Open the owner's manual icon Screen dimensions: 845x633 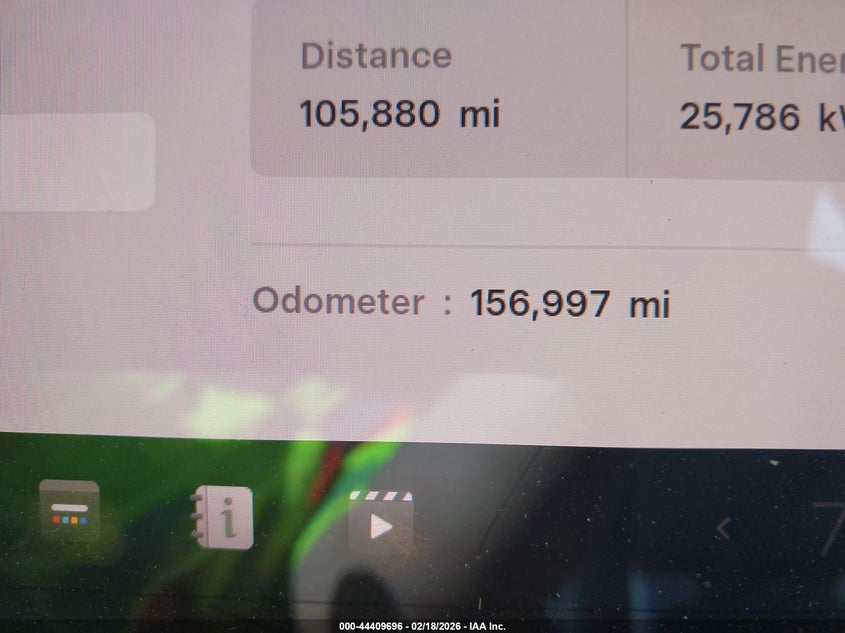pos(224,516)
